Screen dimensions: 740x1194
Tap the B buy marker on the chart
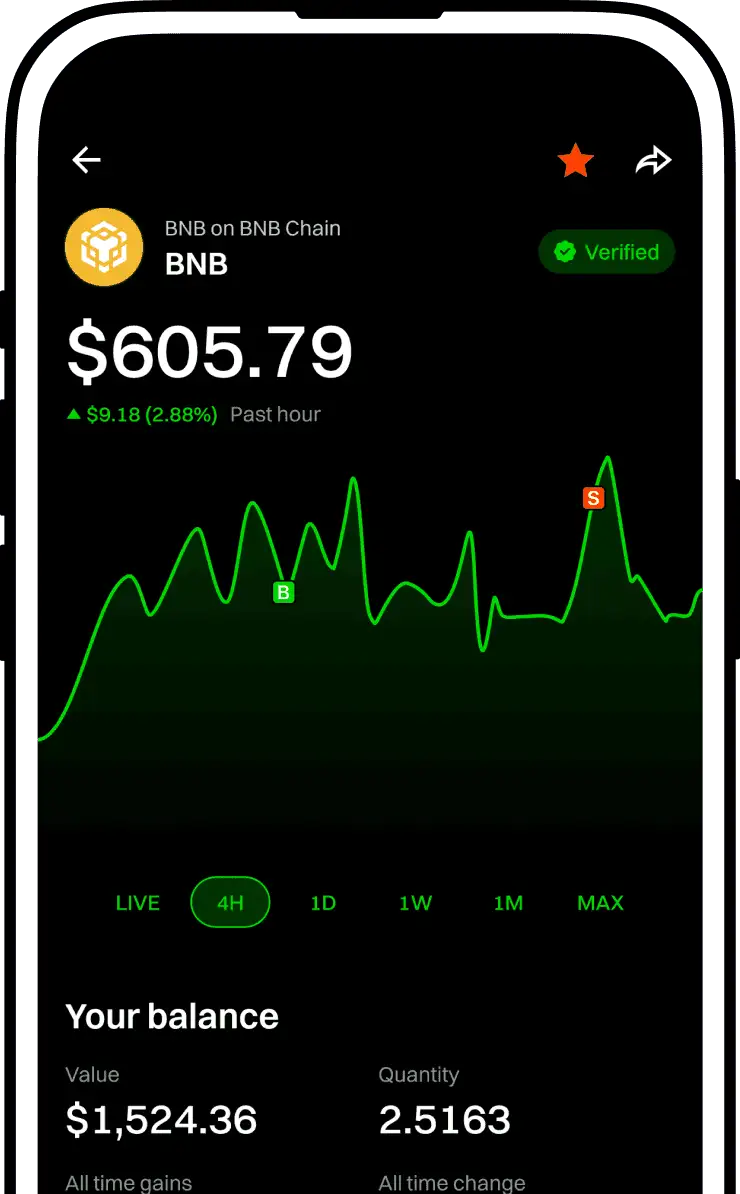(284, 592)
